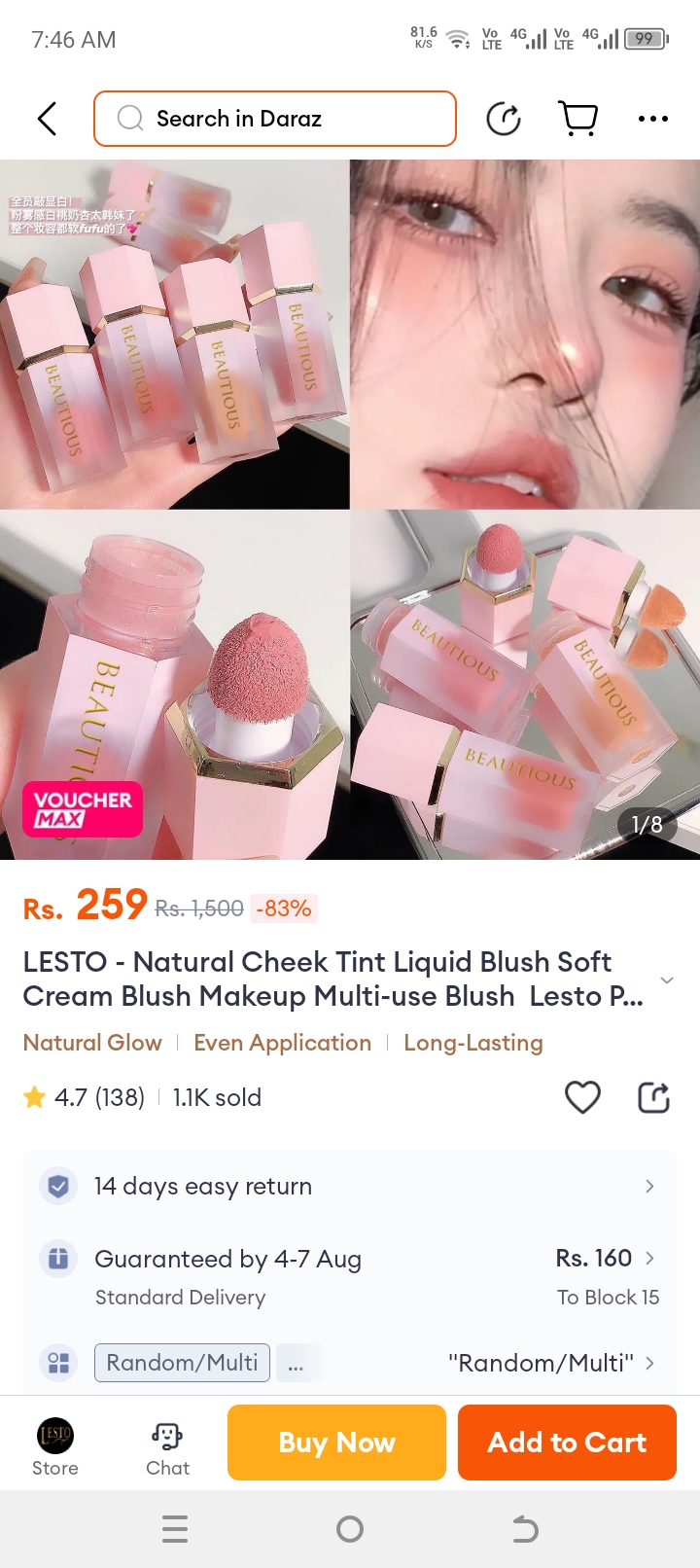Add this blush to wishlist
The image size is (700, 1568).
coord(582,1097)
